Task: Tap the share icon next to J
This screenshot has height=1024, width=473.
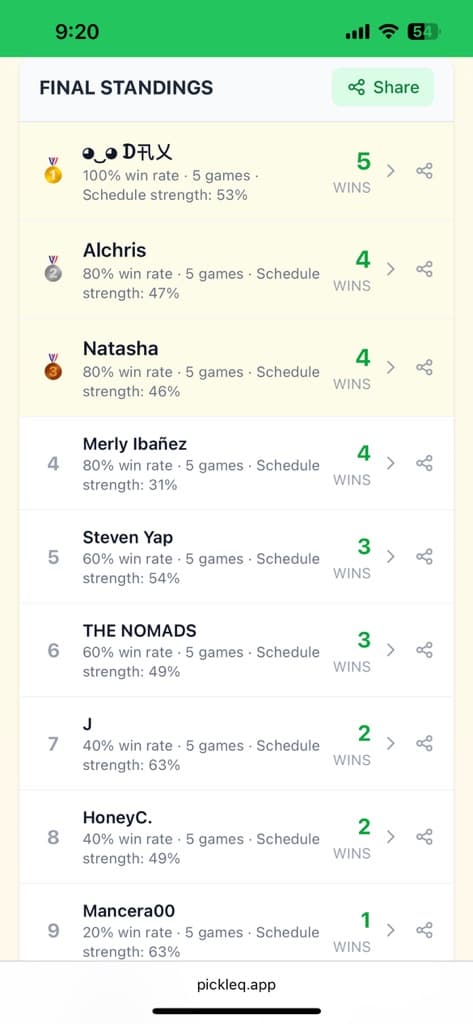Action: pyautogui.click(x=424, y=743)
